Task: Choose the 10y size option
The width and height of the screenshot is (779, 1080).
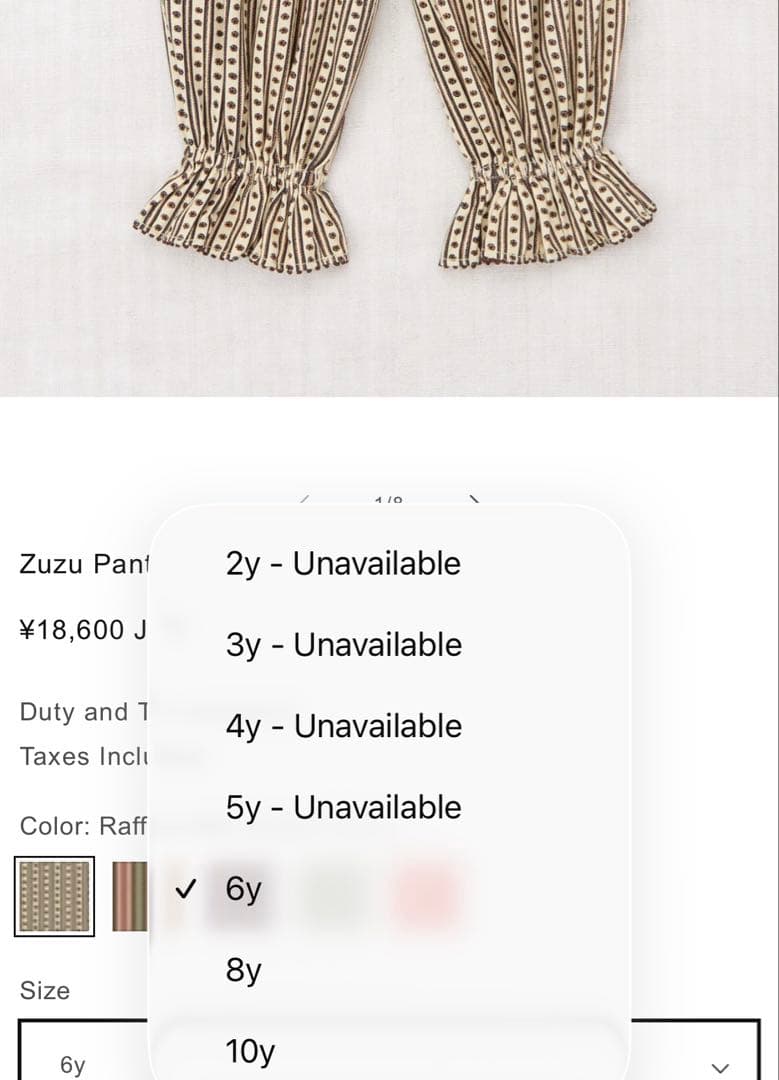Action: [x=250, y=1051]
